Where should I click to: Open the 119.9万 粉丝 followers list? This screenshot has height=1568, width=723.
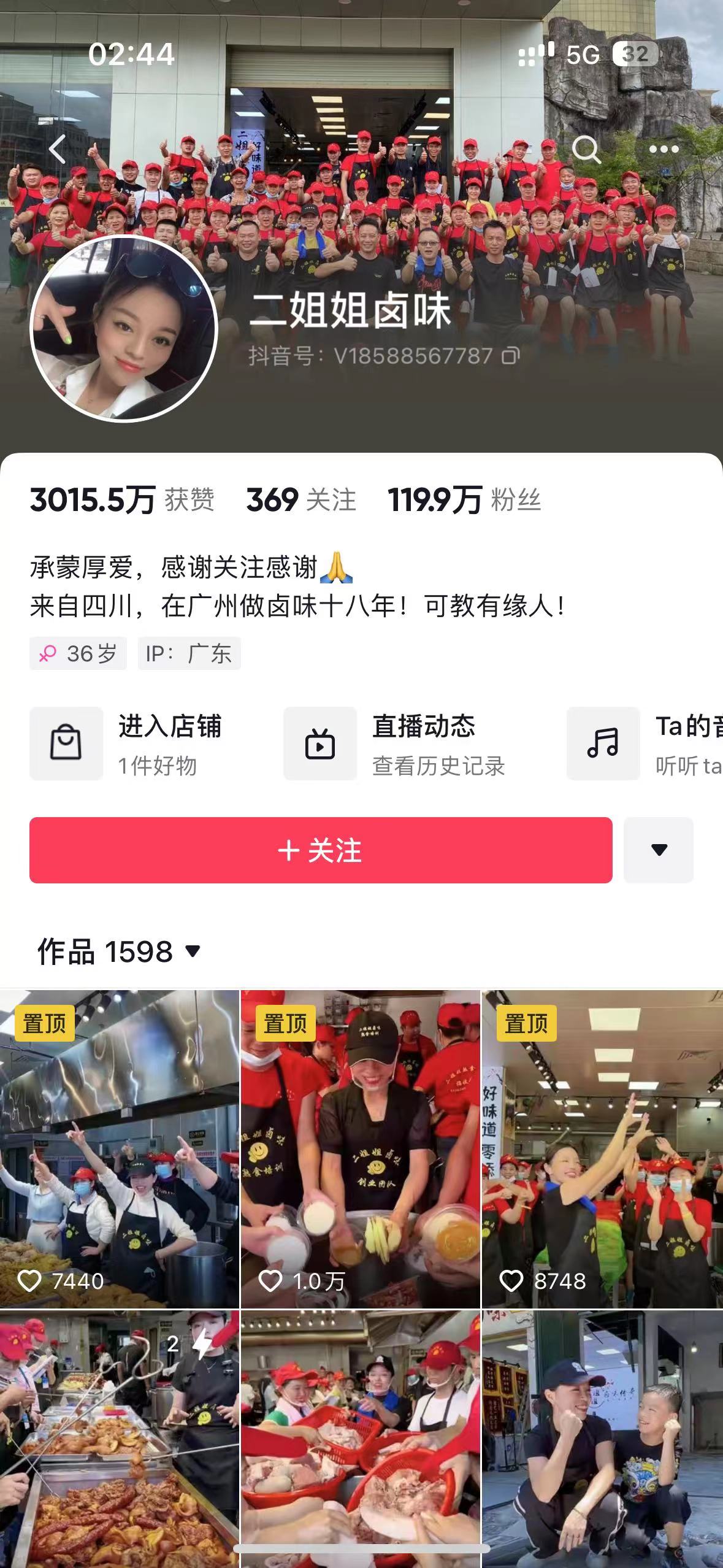point(464,500)
